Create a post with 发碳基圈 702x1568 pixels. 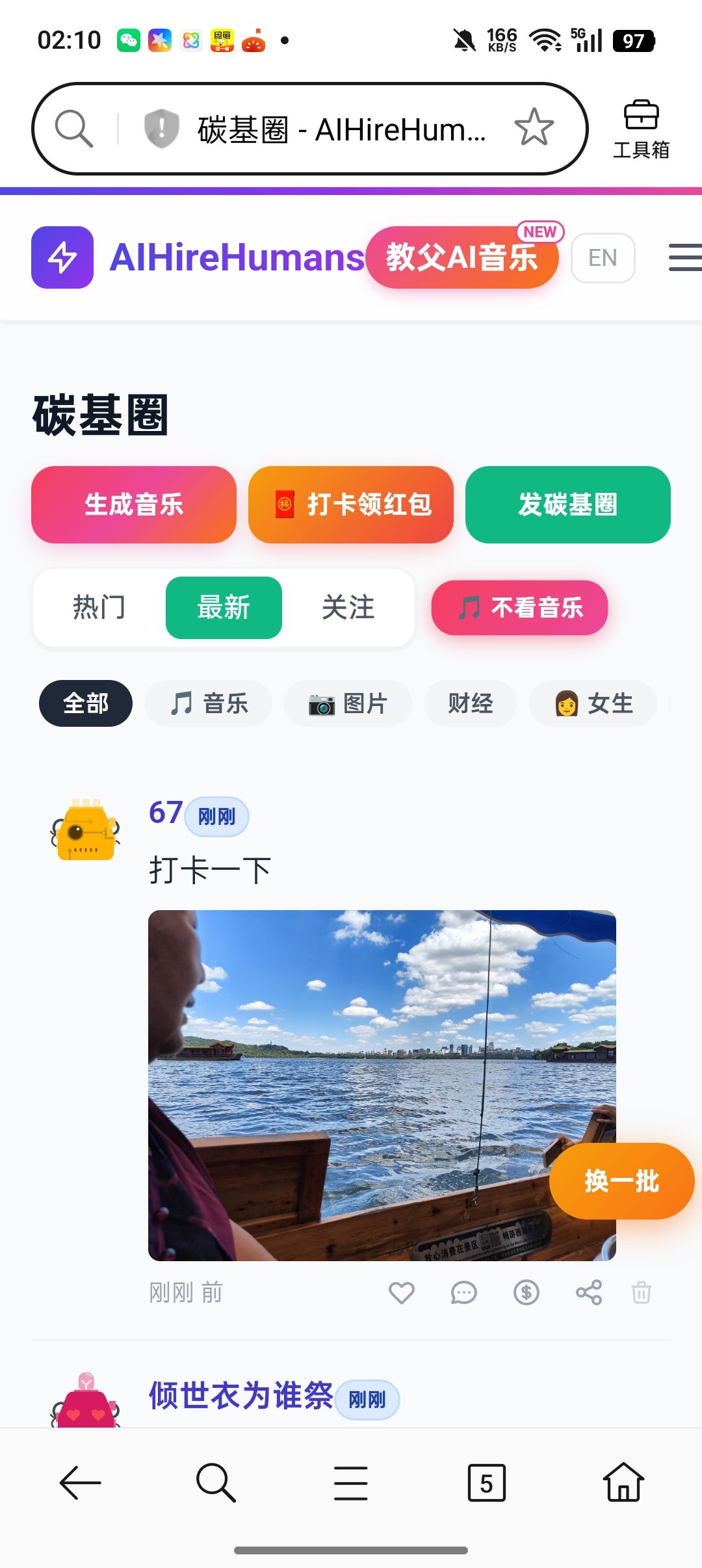click(x=567, y=504)
